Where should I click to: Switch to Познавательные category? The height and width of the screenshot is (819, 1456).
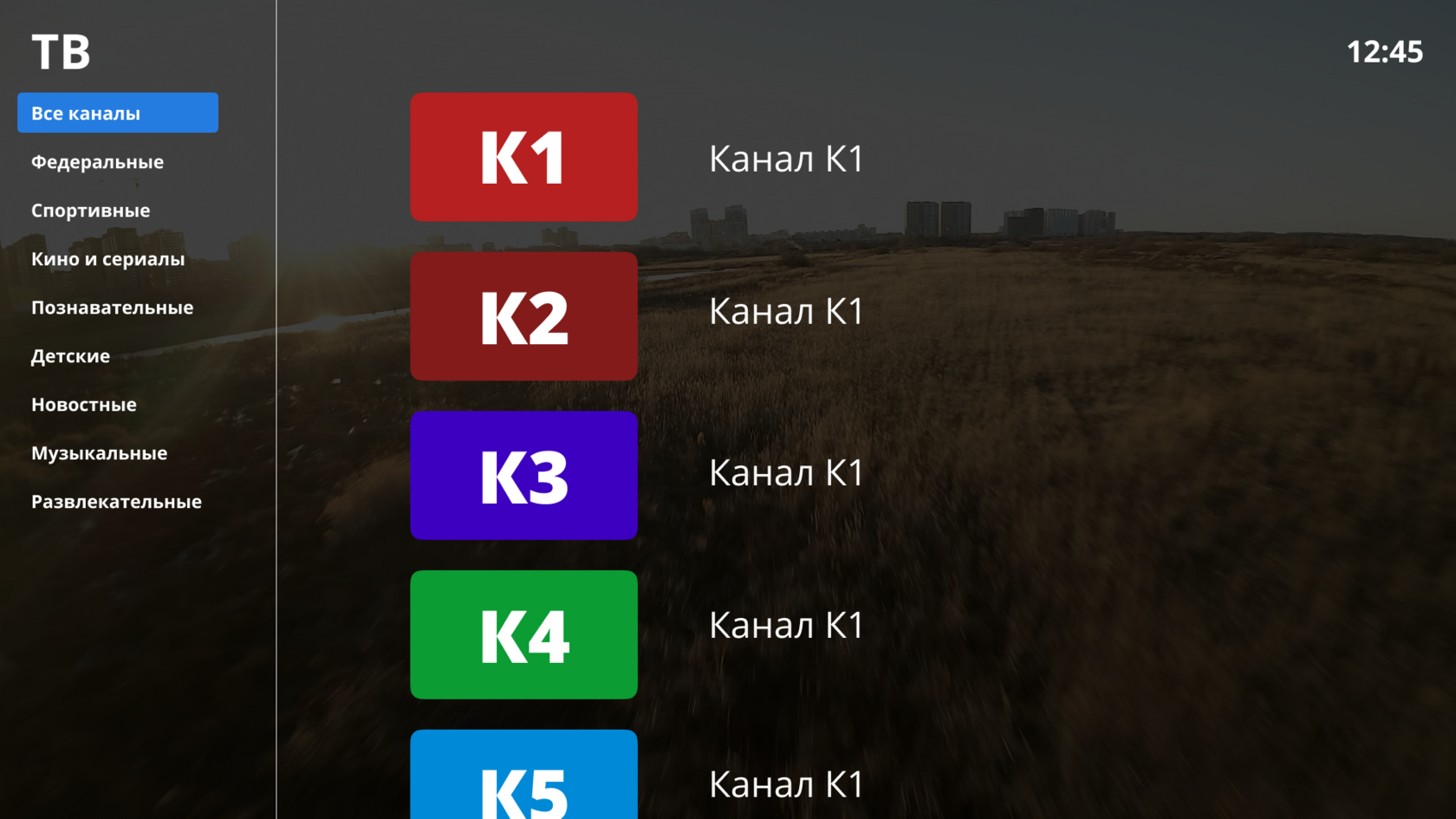(x=112, y=308)
